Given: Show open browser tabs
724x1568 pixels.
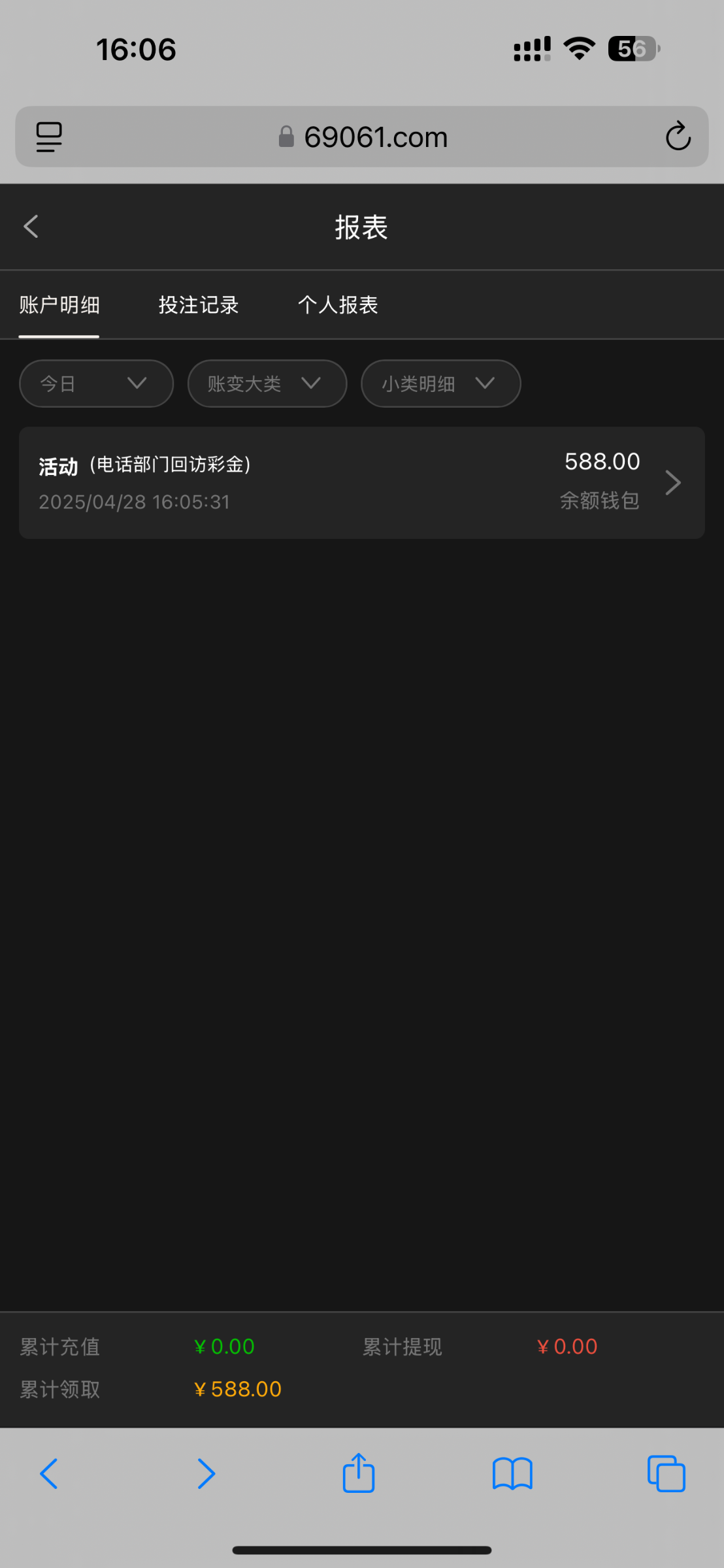Looking at the screenshot, I should [x=666, y=1474].
